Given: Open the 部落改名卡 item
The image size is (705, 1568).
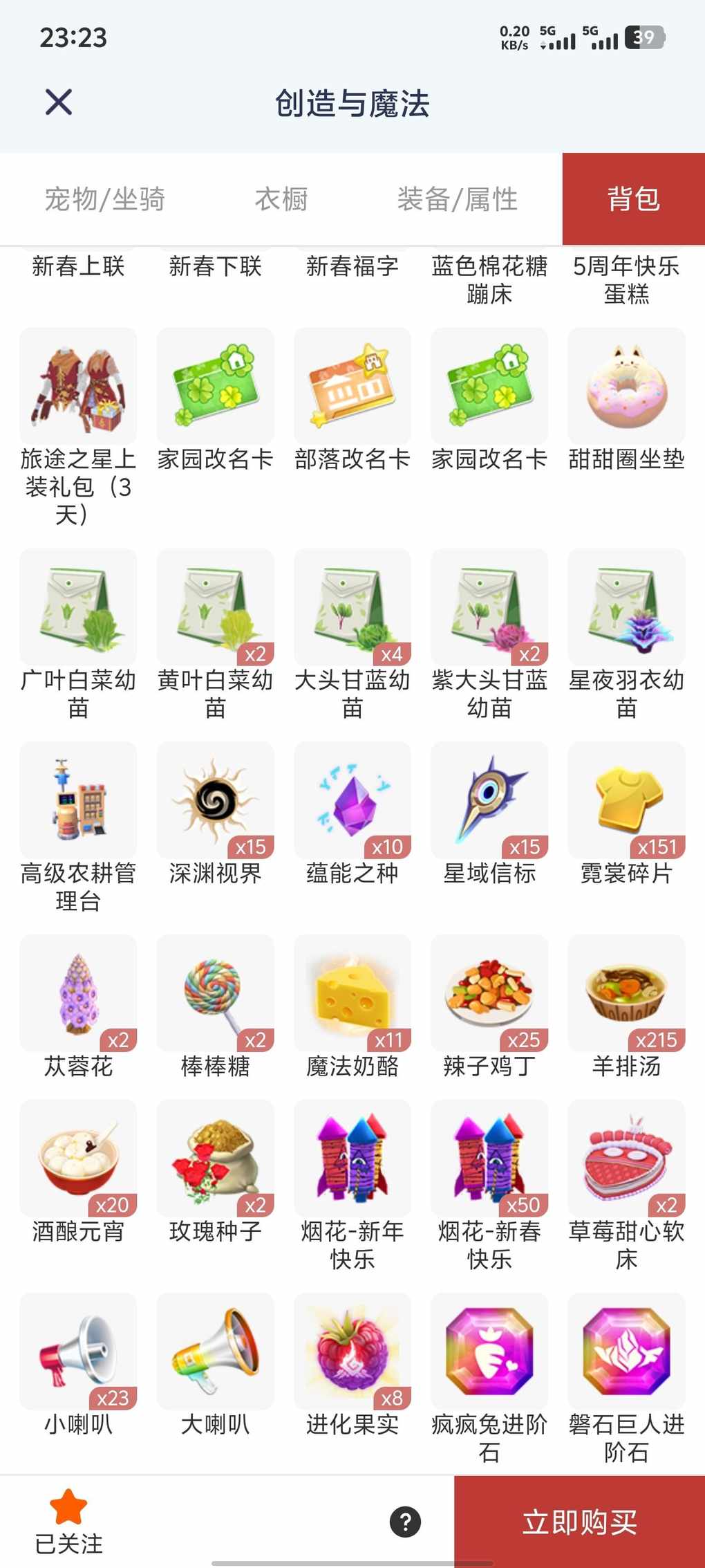Looking at the screenshot, I should pyautogui.click(x=352, y=386).
